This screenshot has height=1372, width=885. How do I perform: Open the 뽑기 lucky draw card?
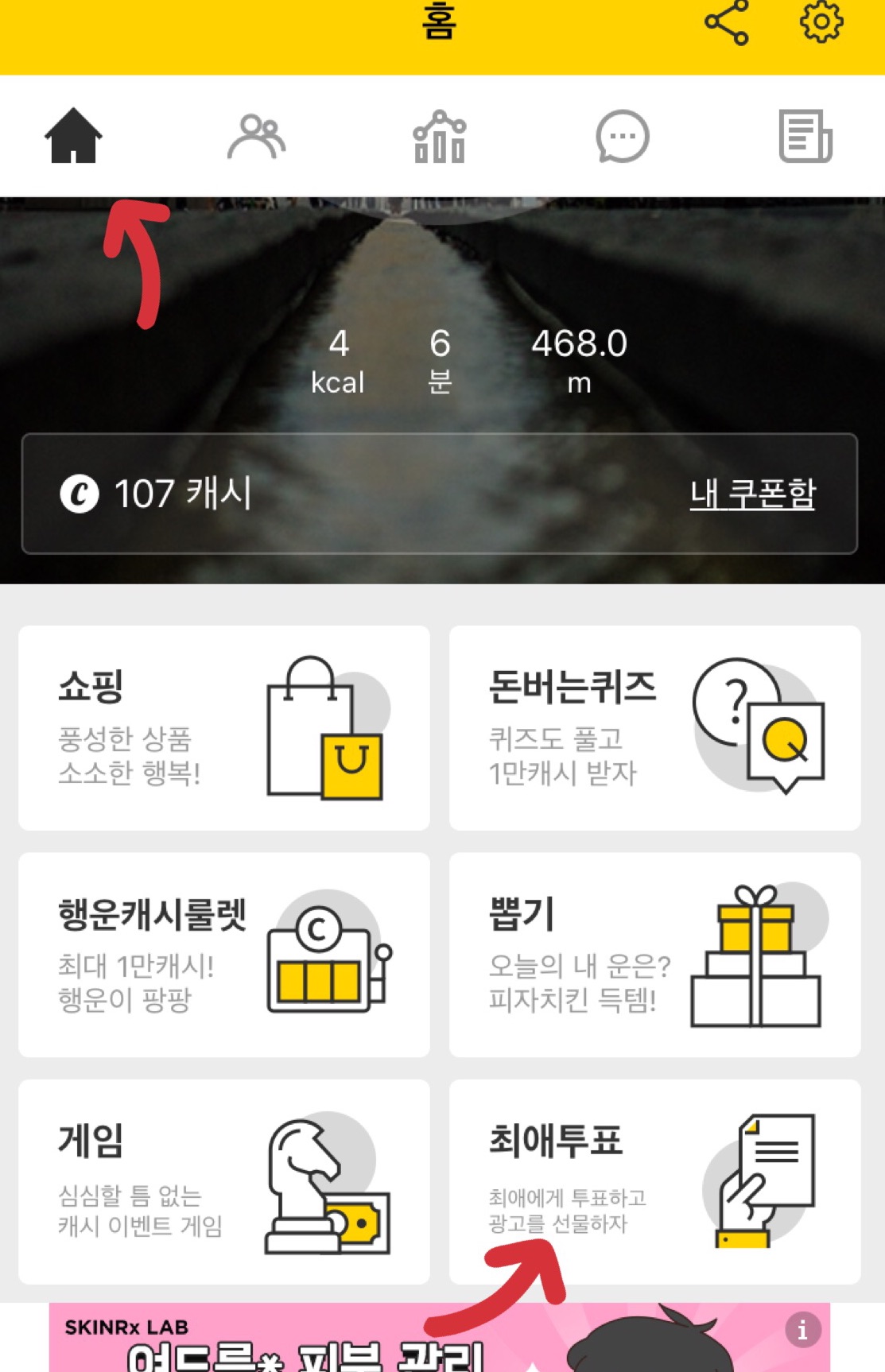click(654, 955)
